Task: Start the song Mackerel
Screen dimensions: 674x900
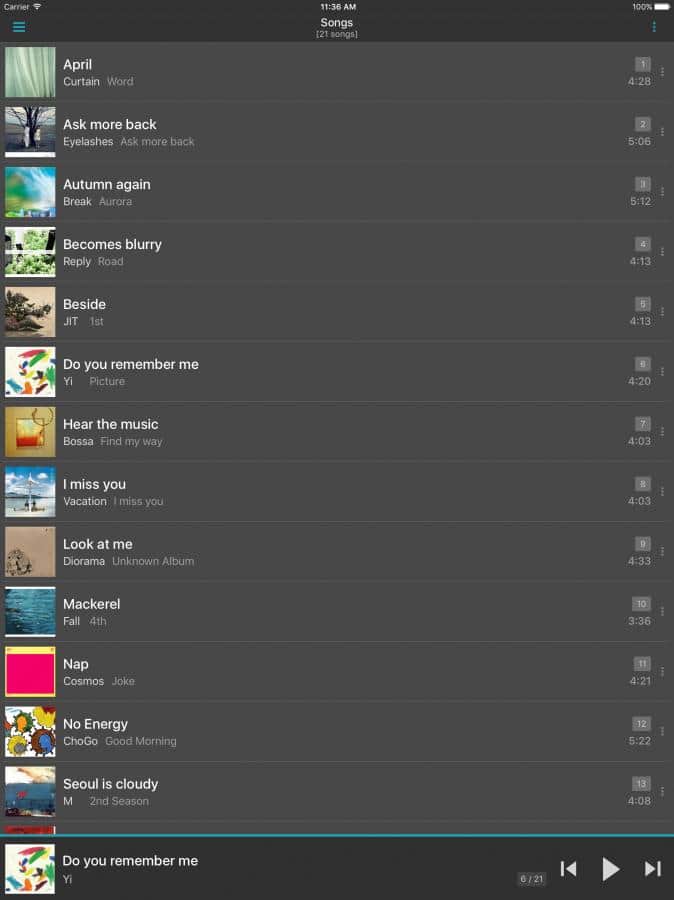Action: 300,612
